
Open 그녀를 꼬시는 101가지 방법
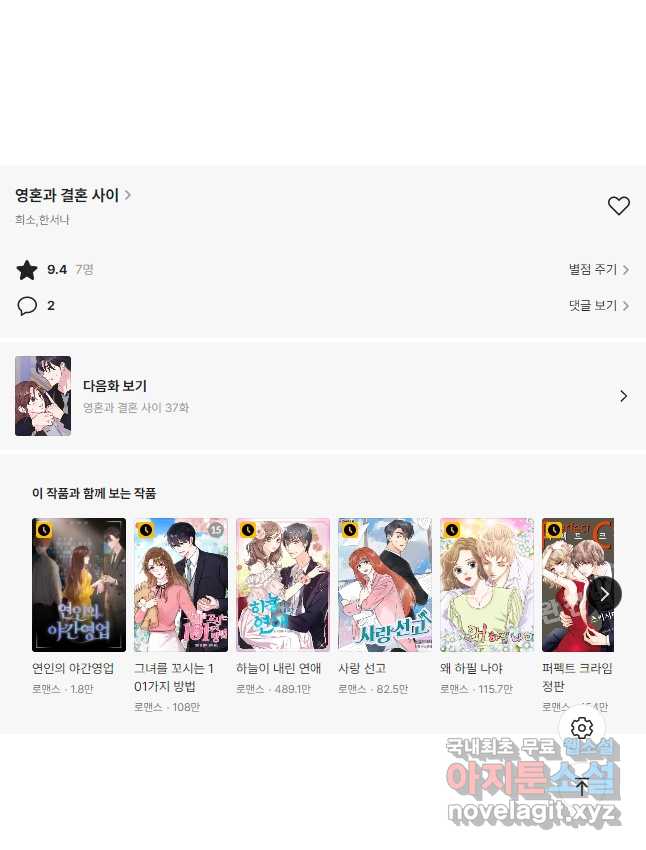[x=181, y=585]
